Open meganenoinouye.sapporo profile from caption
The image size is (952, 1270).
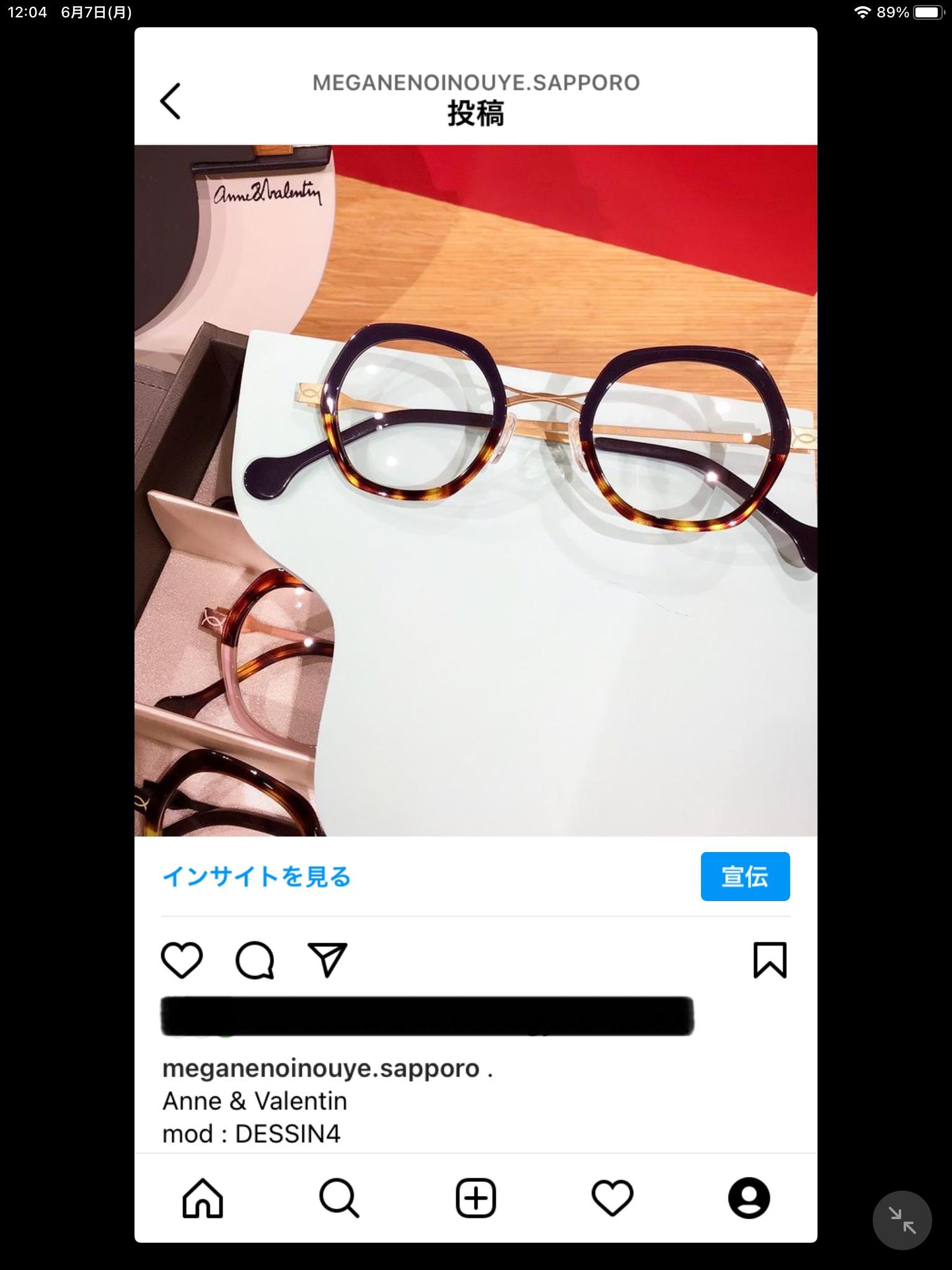coord(320,1068)
